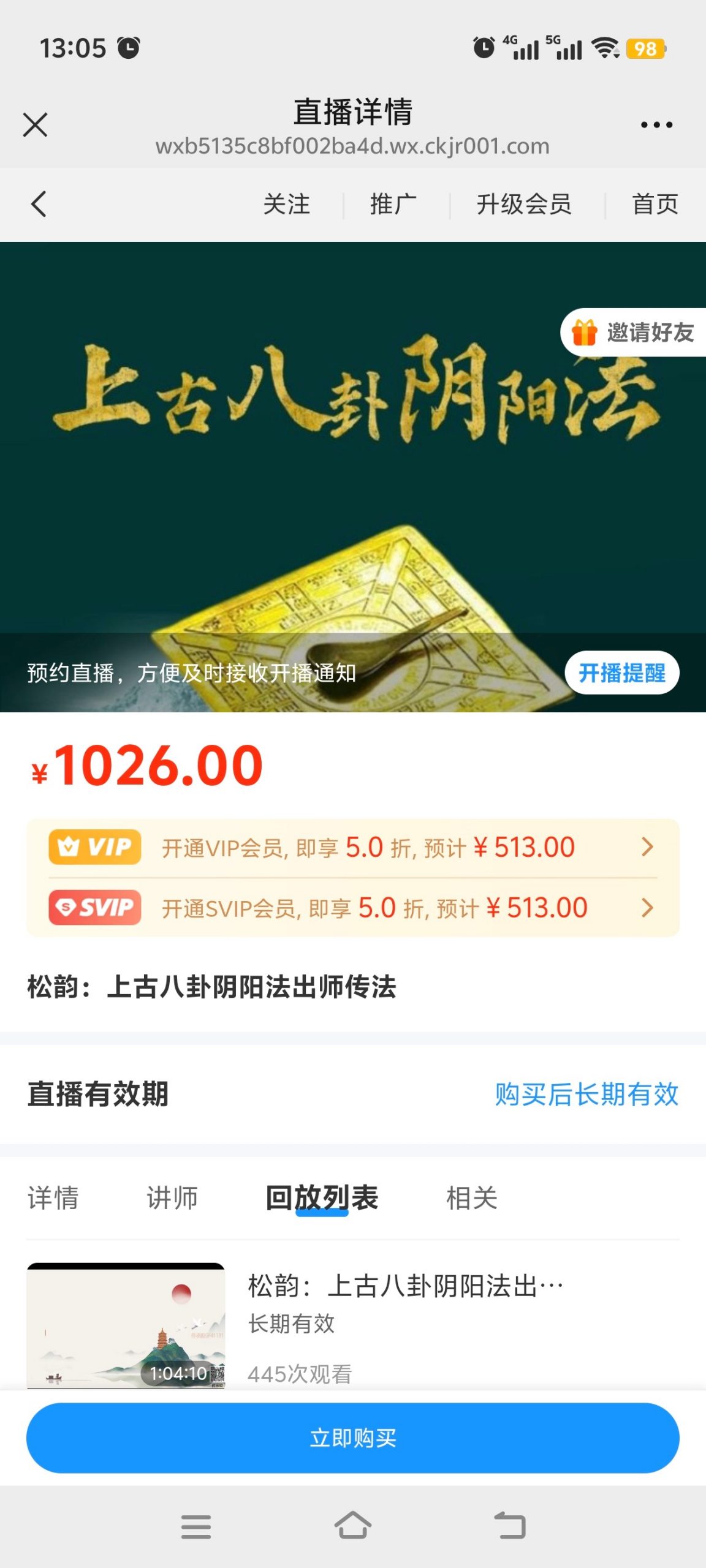This screenshot has width=706, height=1568.
Task: Open 推广 promotion option
Action: coord(393,204)
